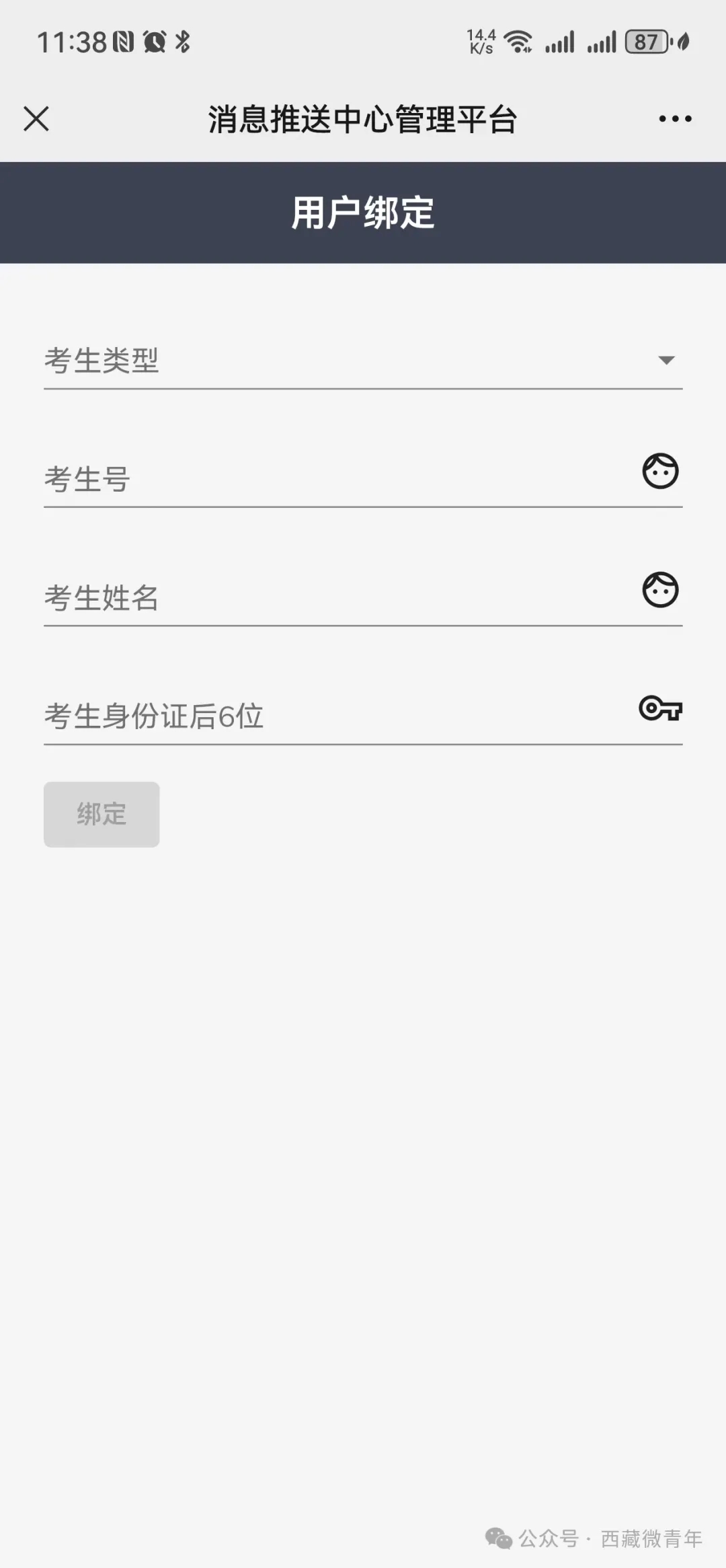Close the 消息推送中心管理平台 page
The width and height of the screenshot is (726, 1568).
[36, 119]
